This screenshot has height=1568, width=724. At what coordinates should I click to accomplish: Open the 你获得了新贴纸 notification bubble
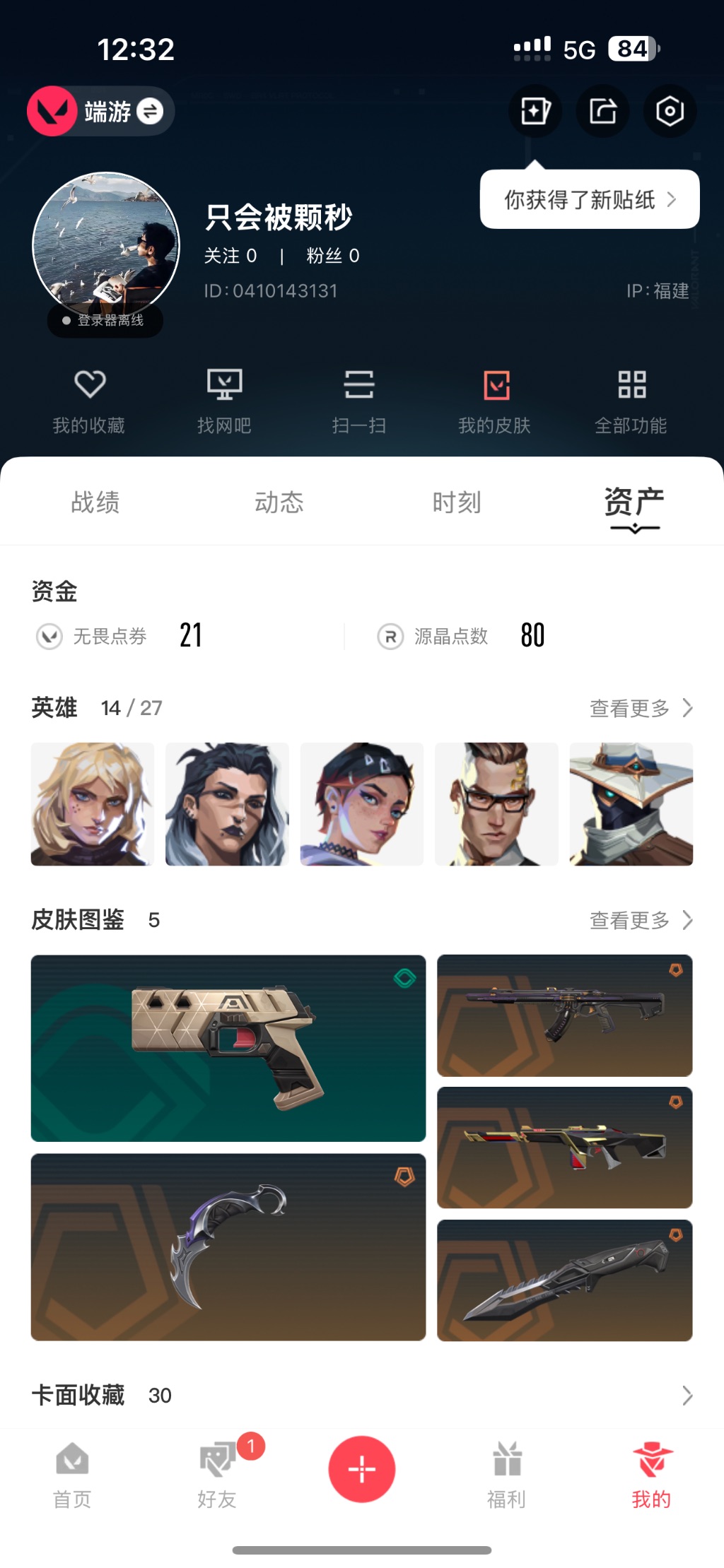pos(589,200)
